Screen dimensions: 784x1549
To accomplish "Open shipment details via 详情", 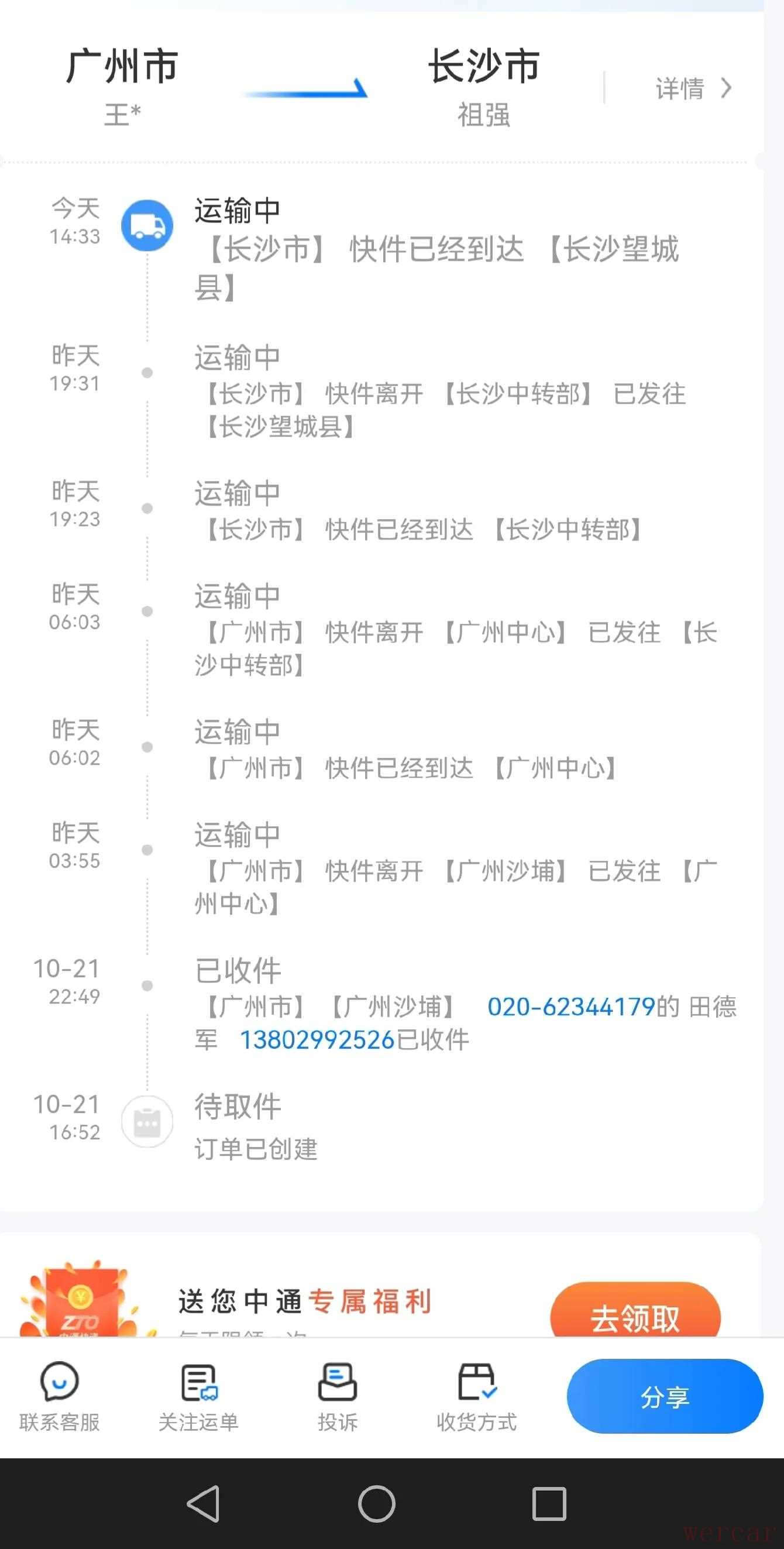I will pos(693,89).
